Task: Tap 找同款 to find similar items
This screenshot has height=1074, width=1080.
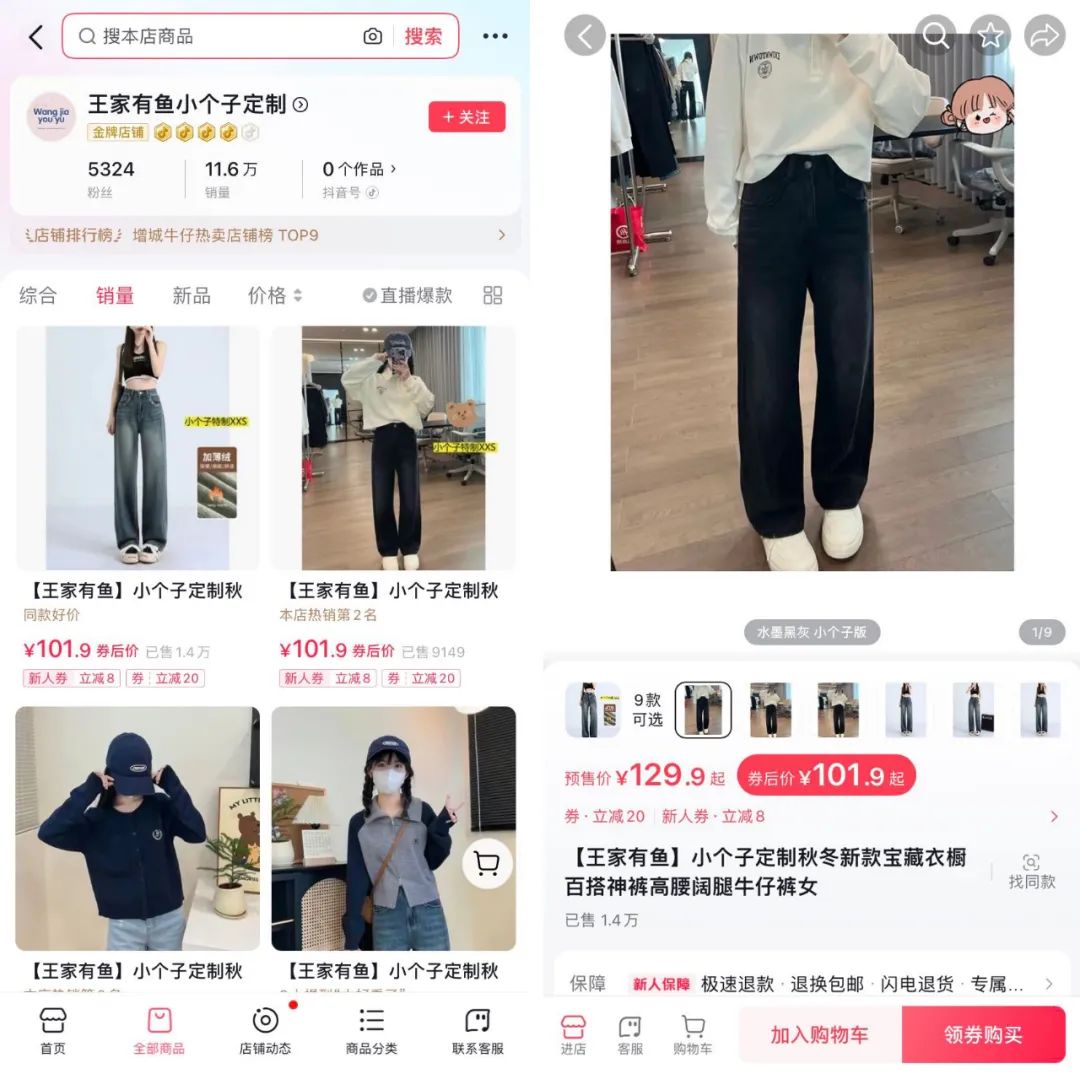Action: pos(1031,871)
